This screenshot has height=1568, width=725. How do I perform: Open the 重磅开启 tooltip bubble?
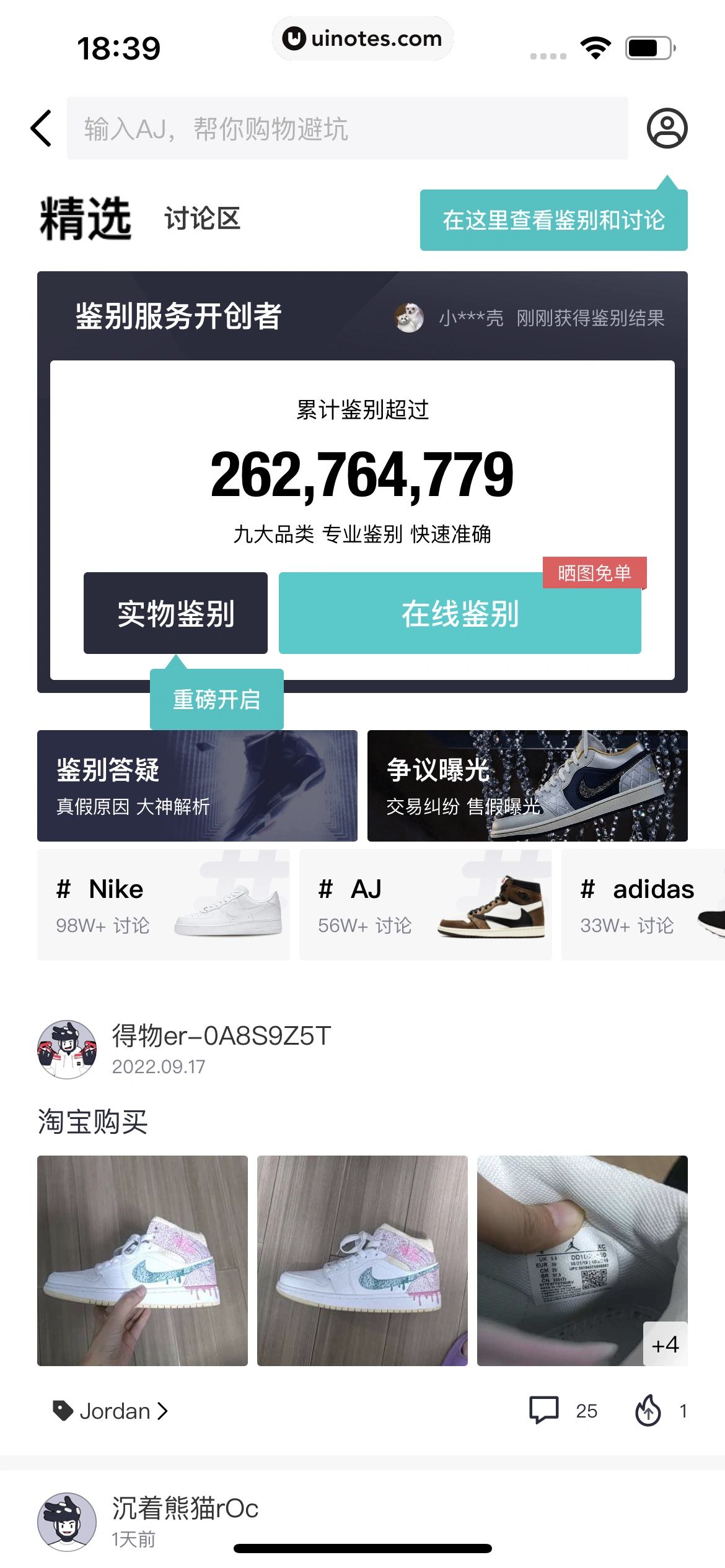(216, 699)
